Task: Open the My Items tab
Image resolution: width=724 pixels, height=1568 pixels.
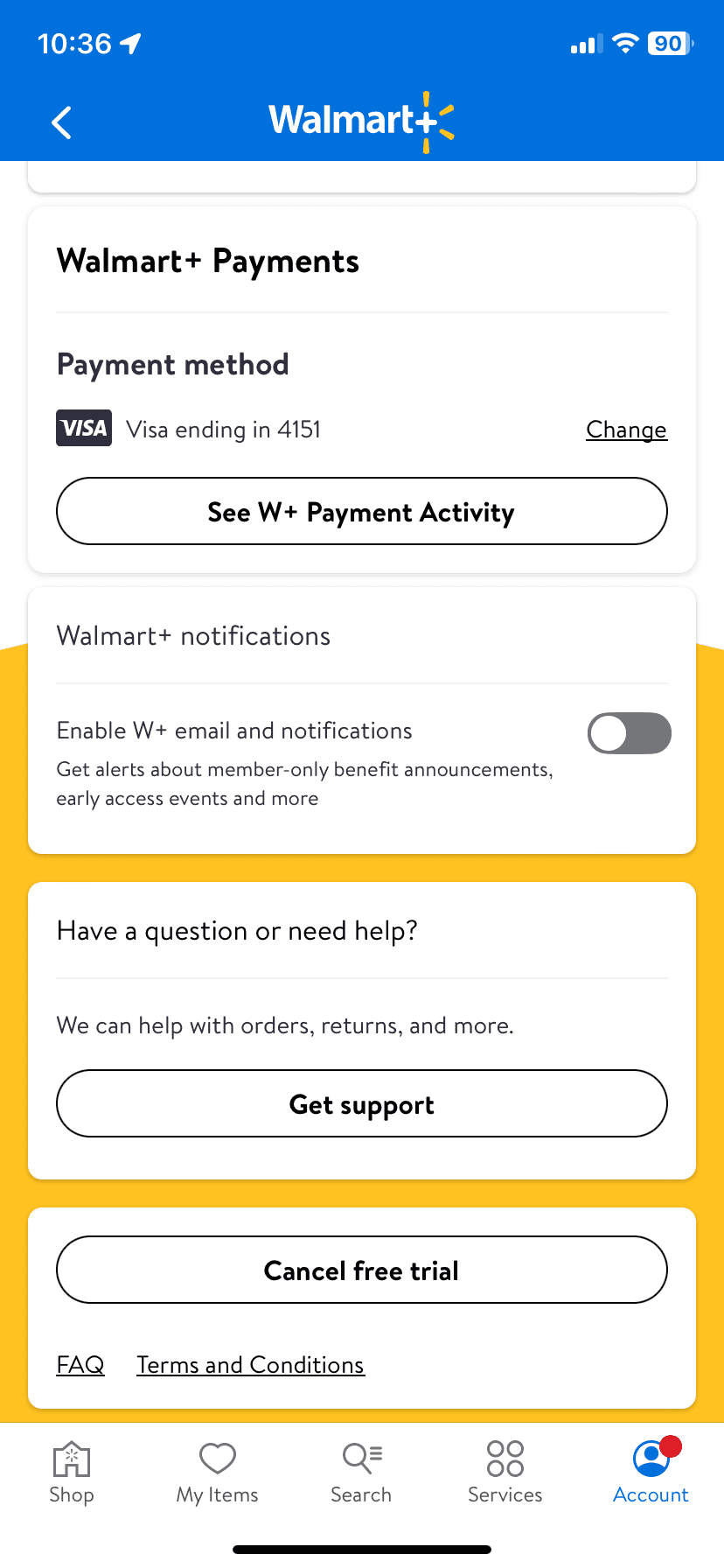Action: pyautogui.click(x=218, y=1473)
